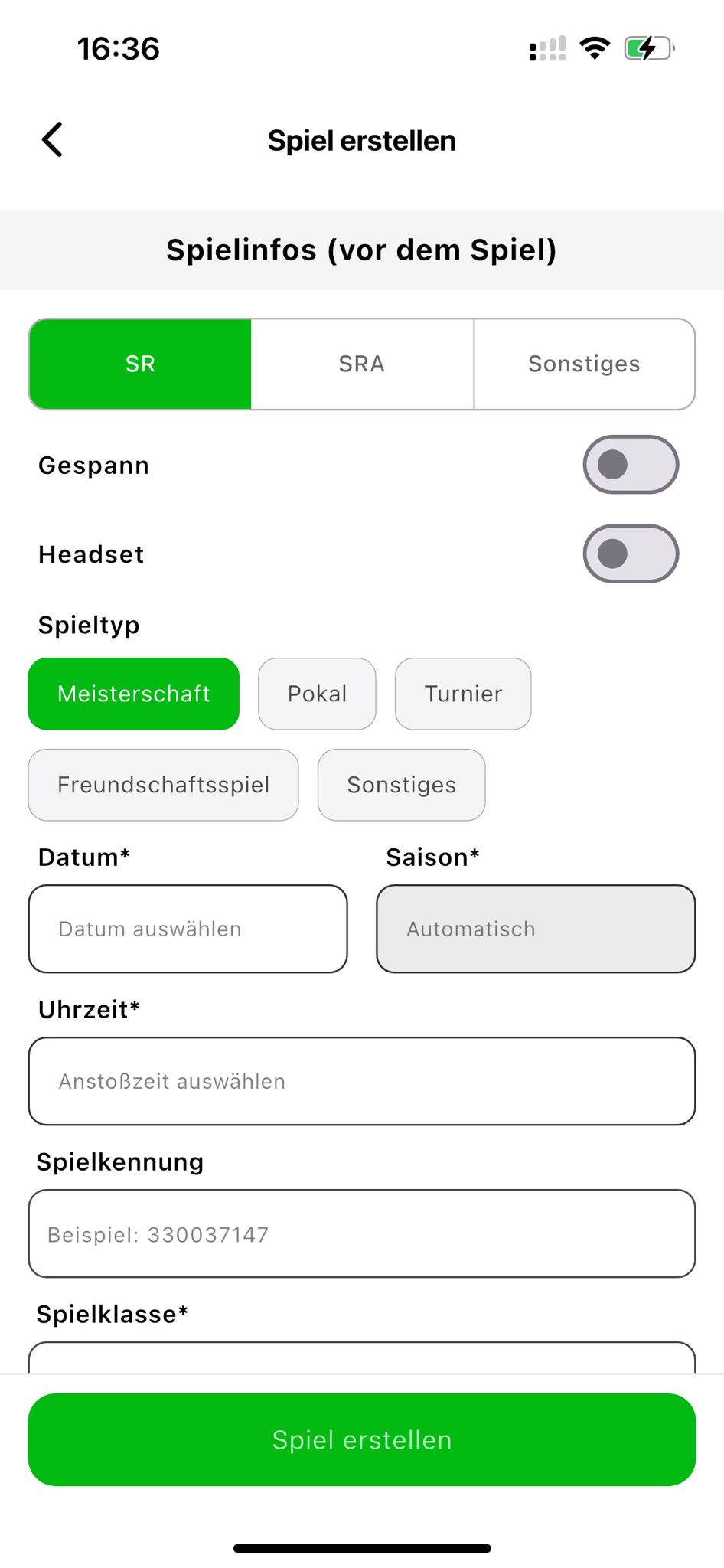Viewport: 724px width, 1568px height.
Task: Switch to the Sonstiges segment at top
Action: [584, 364]
